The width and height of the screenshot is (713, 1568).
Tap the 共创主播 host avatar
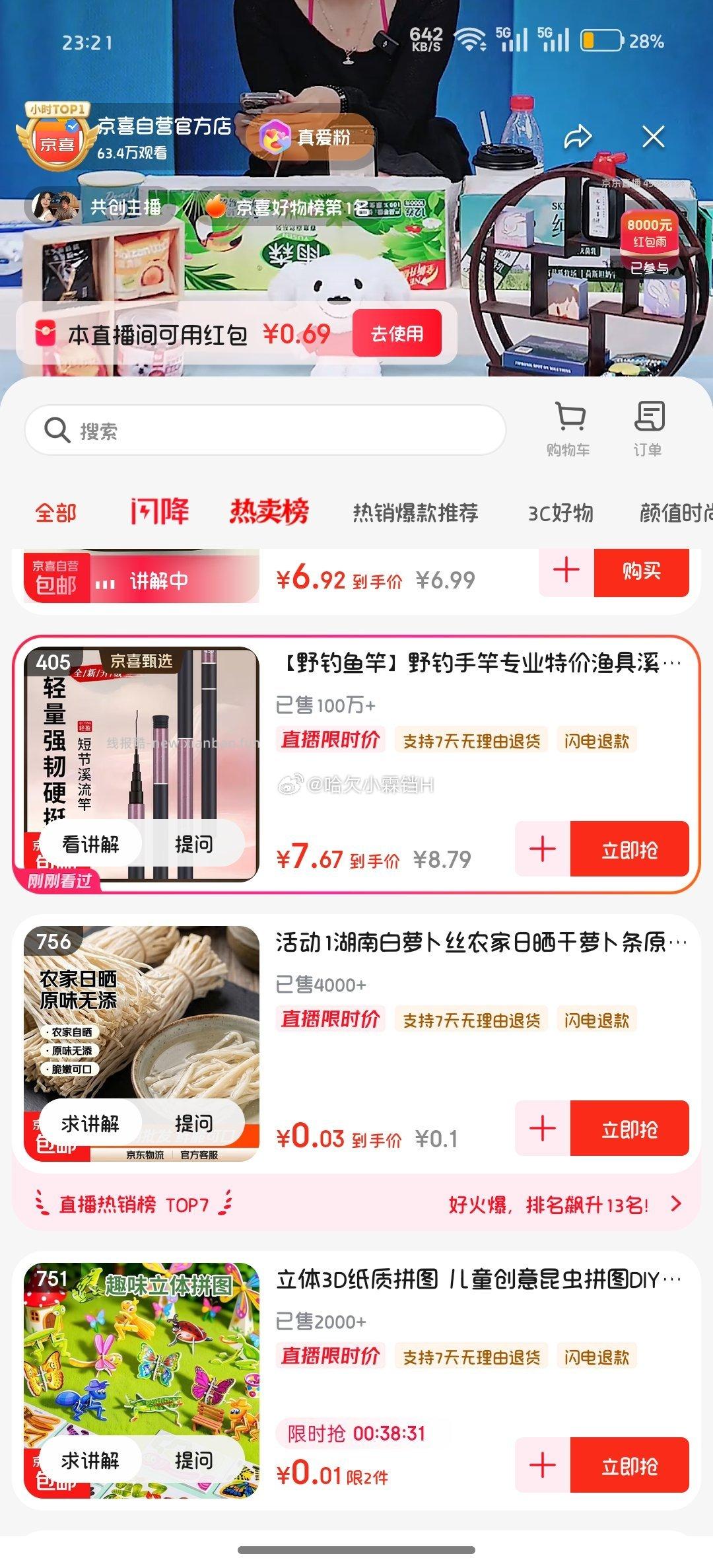point(56,207)
